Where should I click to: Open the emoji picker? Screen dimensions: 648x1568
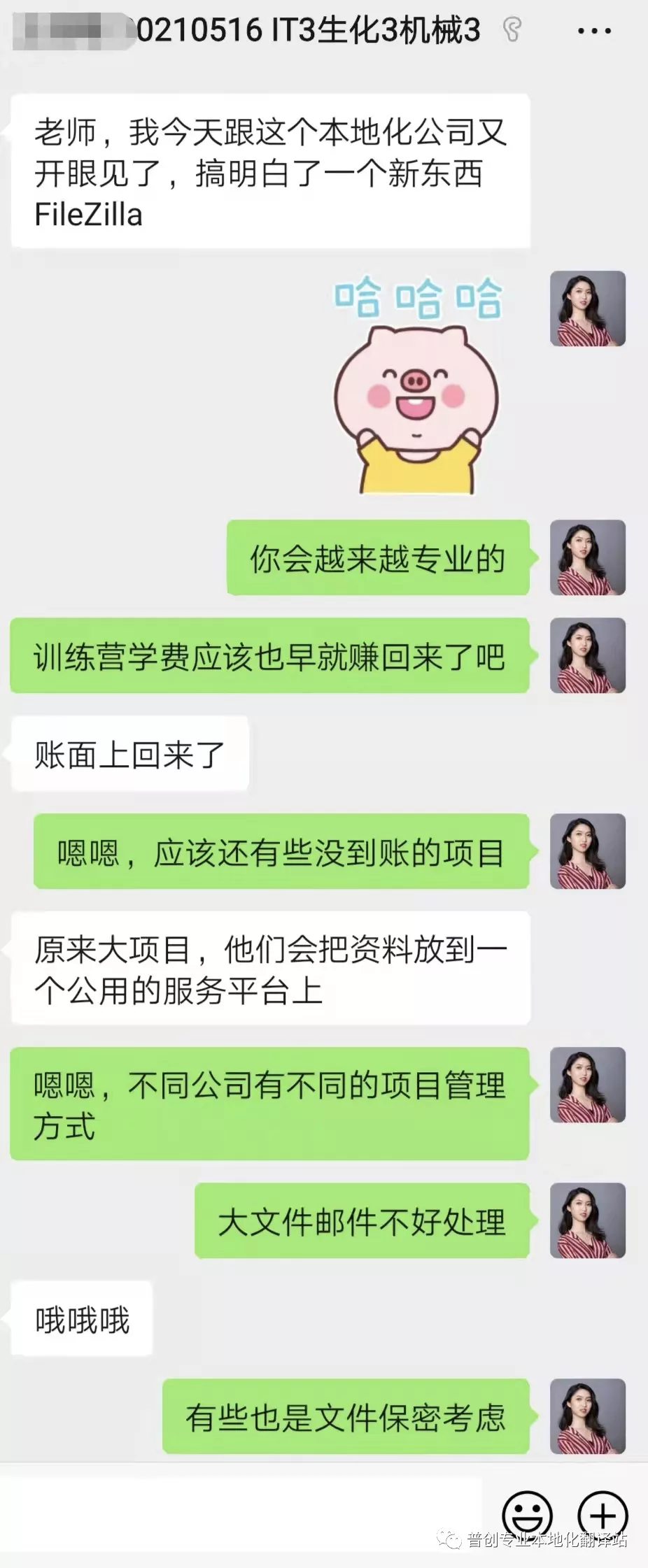click(528, 1514)
